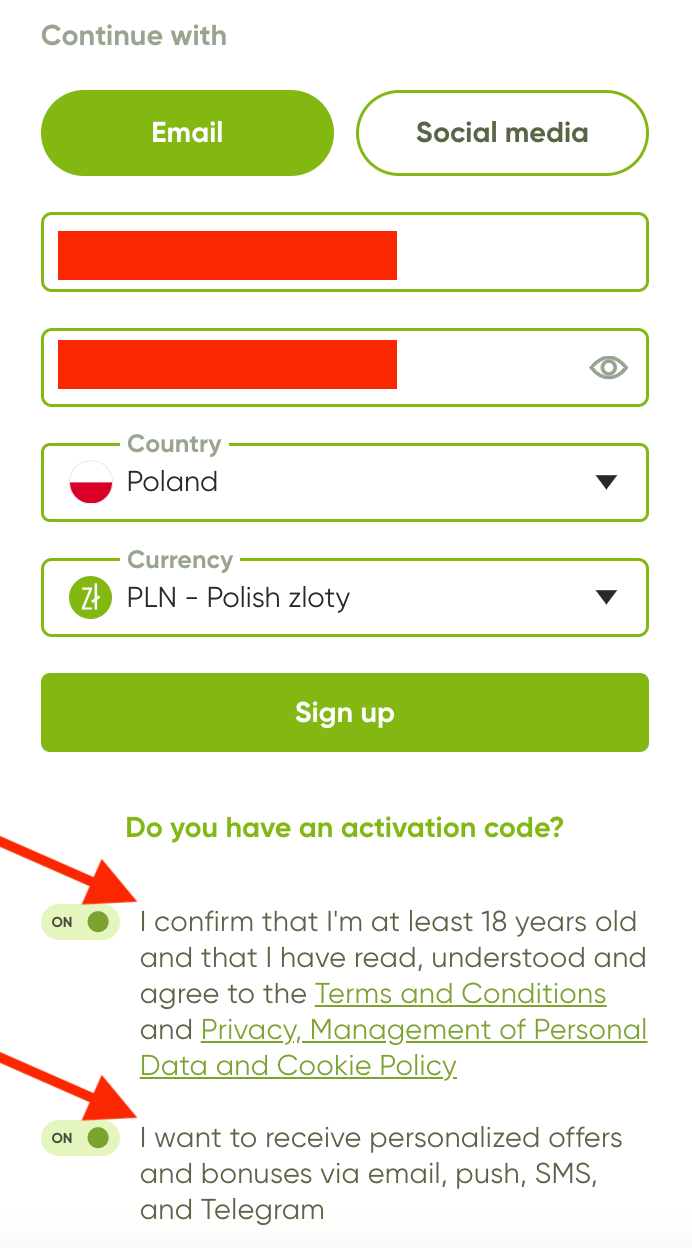Viewport: 692px width, 1248px height.
Task: Open the Privacy and Cookie Policy link
Action: tap(394, 1048)
